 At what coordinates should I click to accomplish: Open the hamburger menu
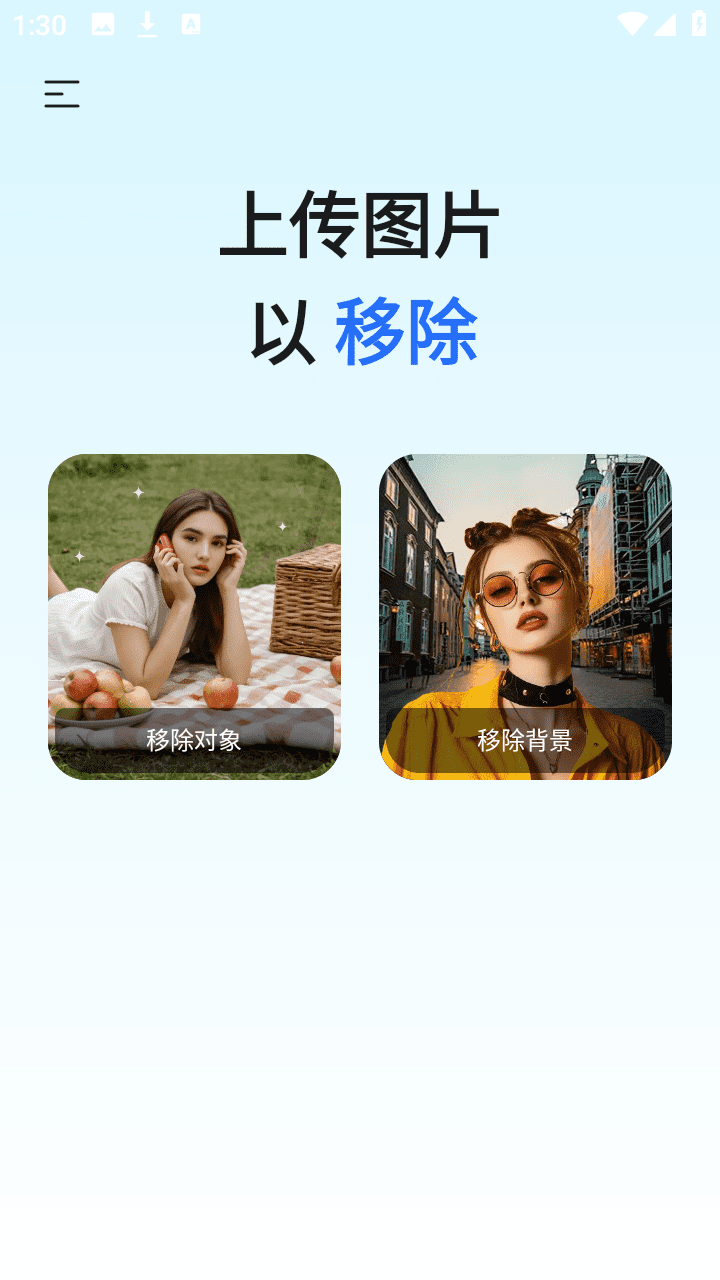pyautogui.click(x=61, y=94)
